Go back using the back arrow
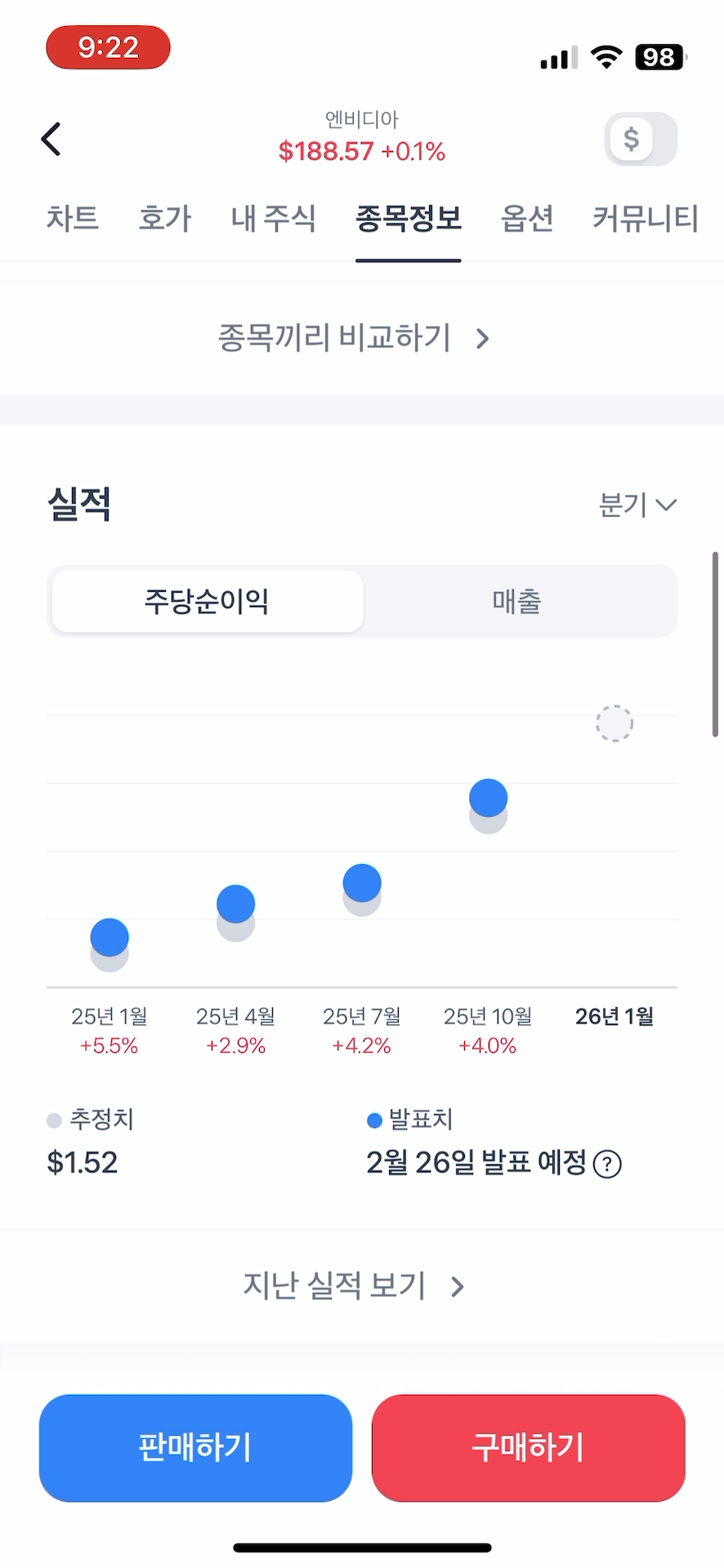Viewport: 724px width, 1568px height. [x=51, y=139]
